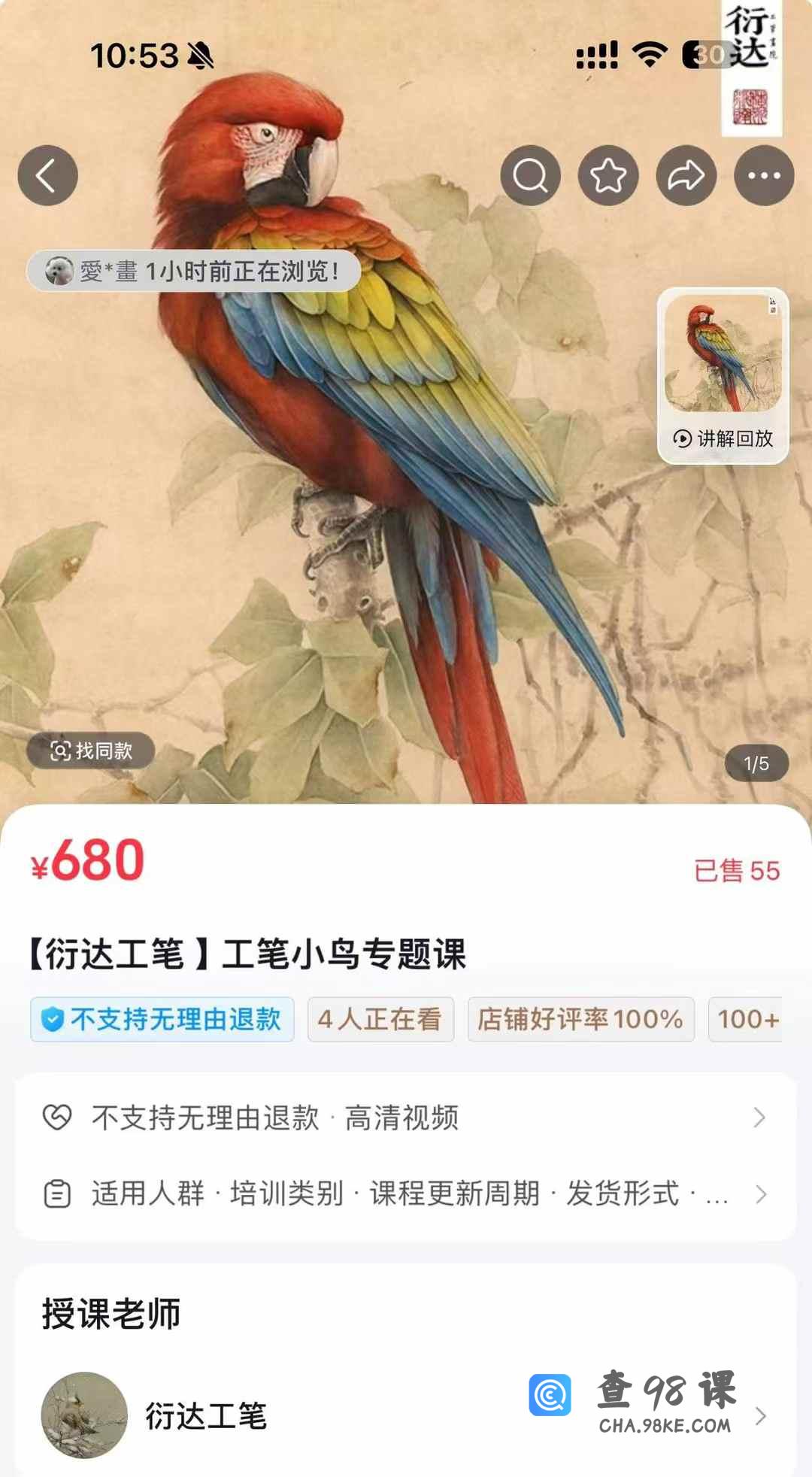812x1477 pixels.
Task: Tap the 店铺好评率 100% chip
Action: coord(580,1020)
